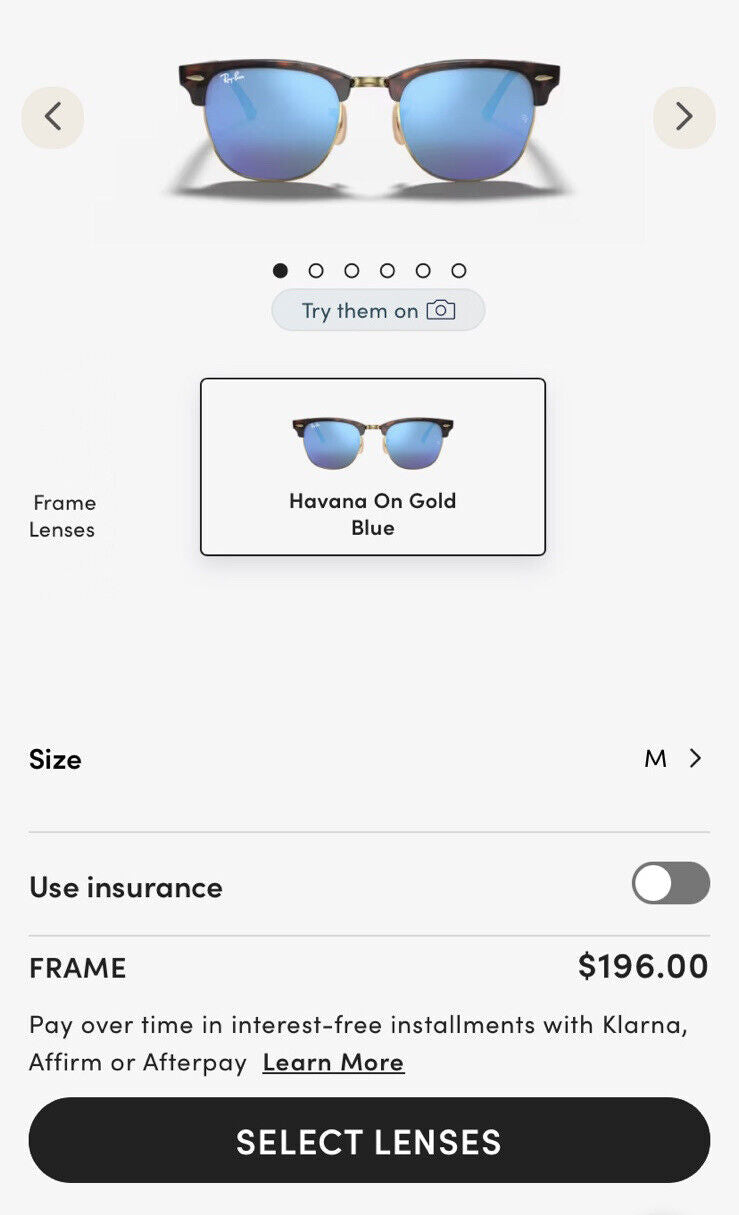
Task: Tap the SELECT LENSES button
Action: (369, 1141)
